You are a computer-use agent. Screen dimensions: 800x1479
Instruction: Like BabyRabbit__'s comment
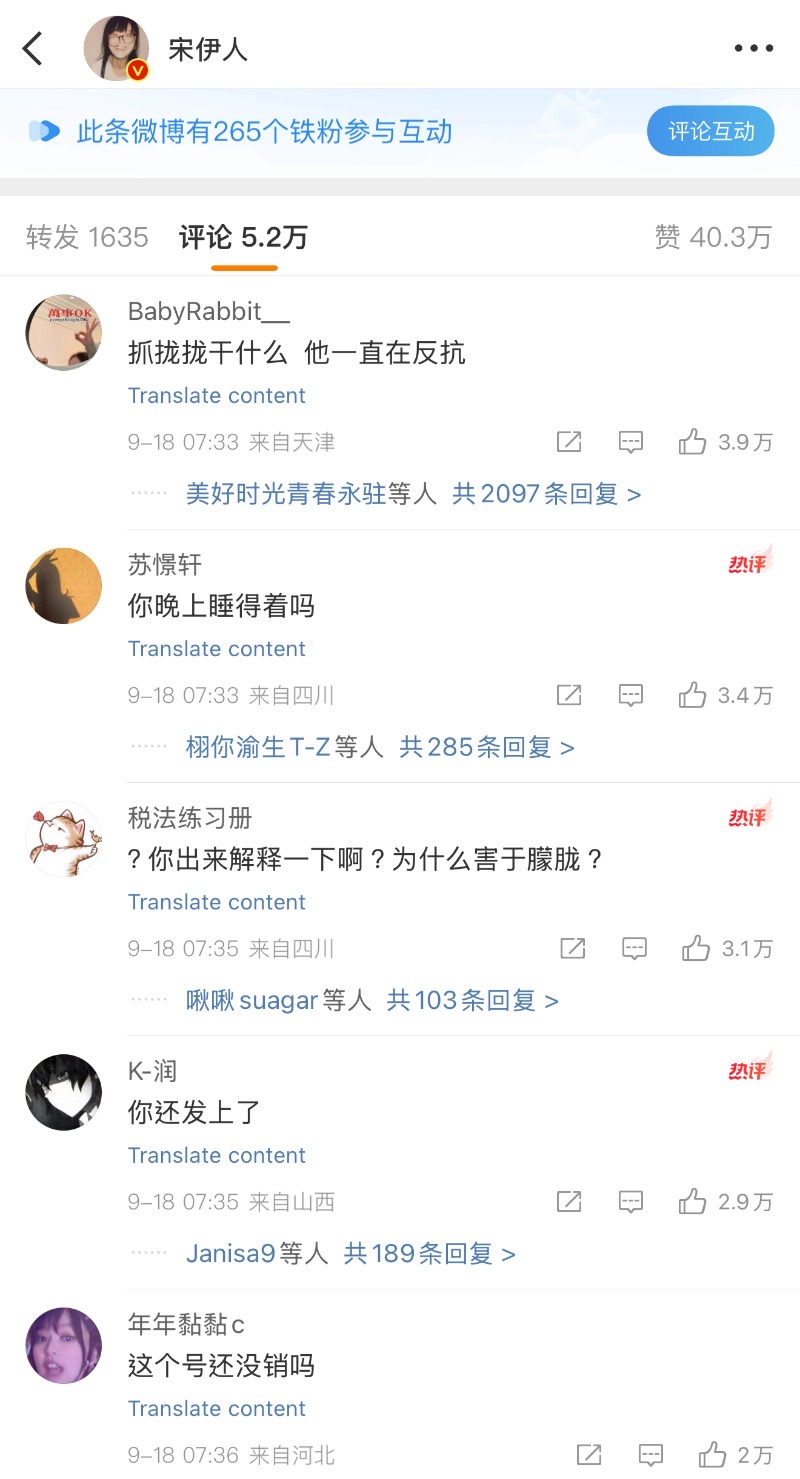point(692,442)
